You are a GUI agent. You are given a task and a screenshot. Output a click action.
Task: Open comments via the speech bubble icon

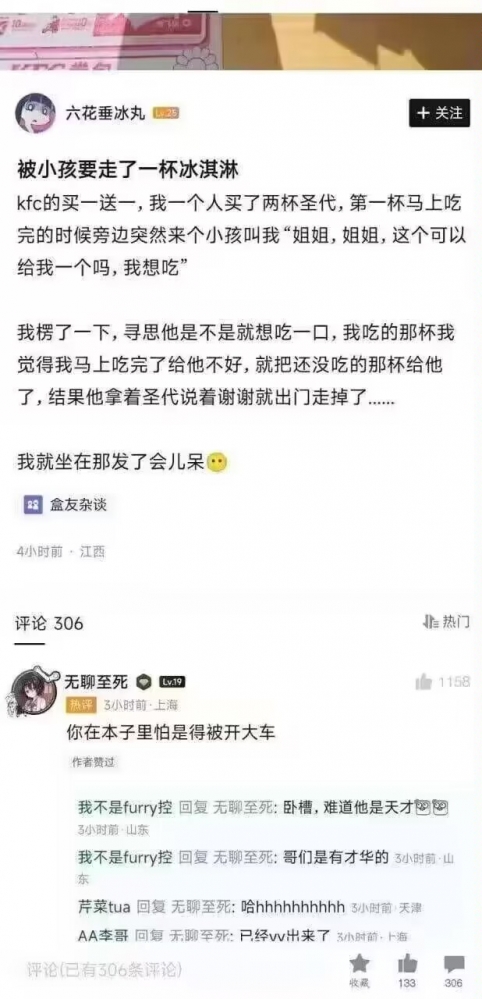454,970
